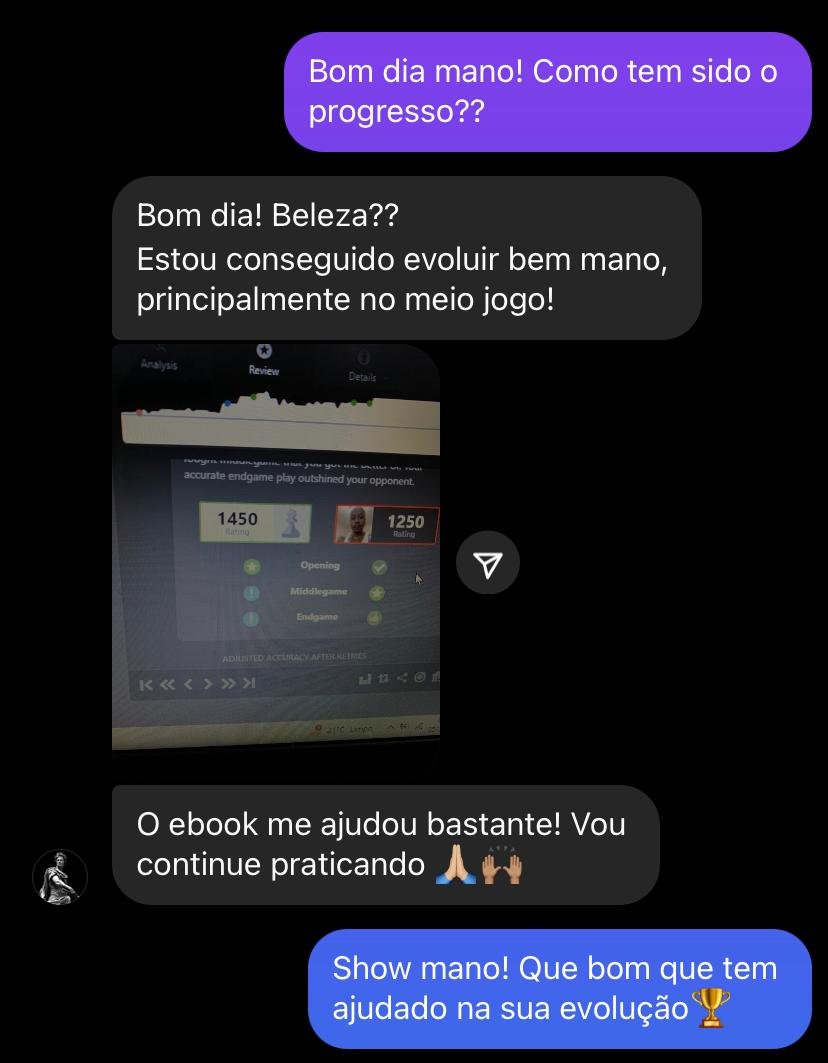Screen dimensions: 828x1063
Task: Open the sender's profile avatar
Action: 60,877
